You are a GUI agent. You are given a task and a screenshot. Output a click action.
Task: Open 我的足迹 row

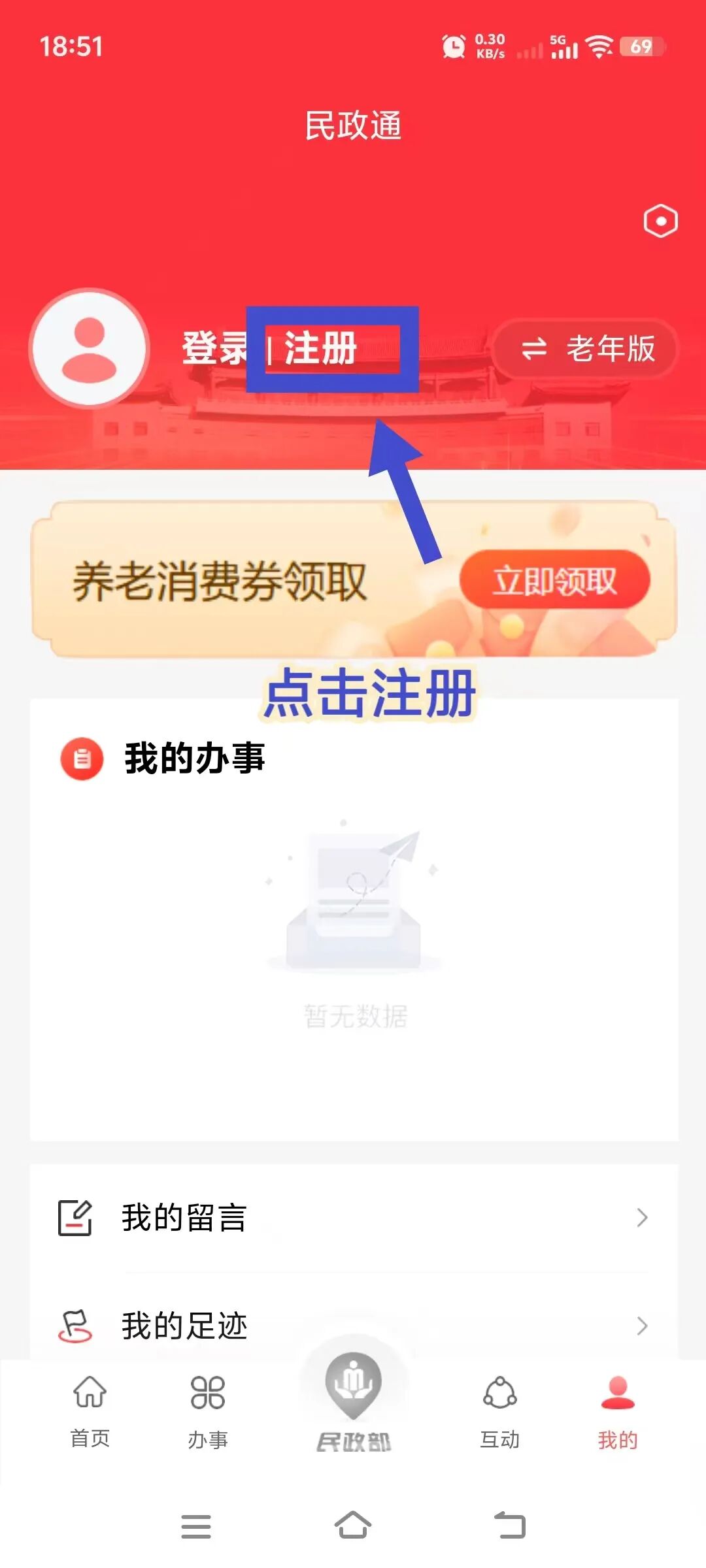coord(353,1326)
